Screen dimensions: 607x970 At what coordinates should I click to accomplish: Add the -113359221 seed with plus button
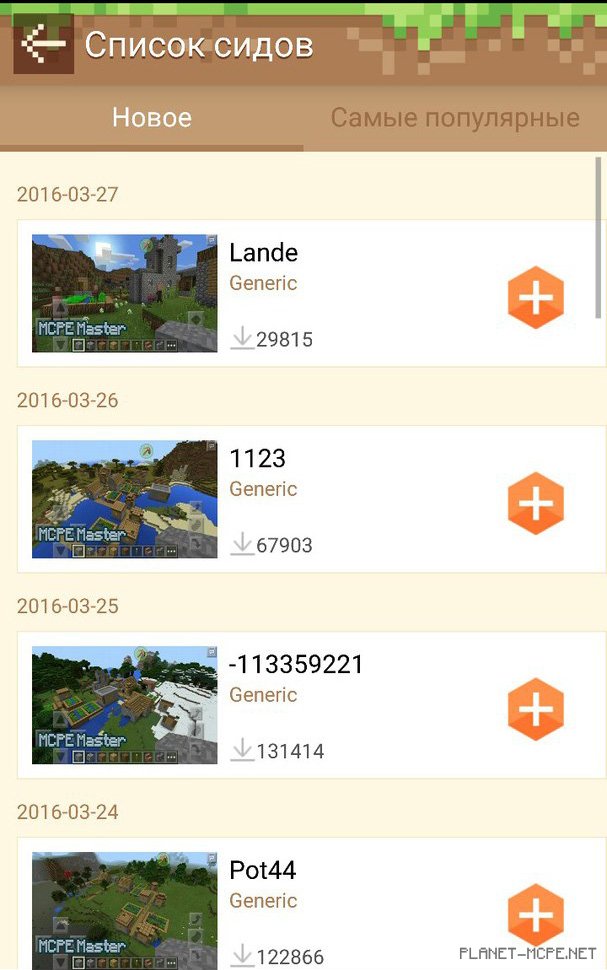coord(536,709)
